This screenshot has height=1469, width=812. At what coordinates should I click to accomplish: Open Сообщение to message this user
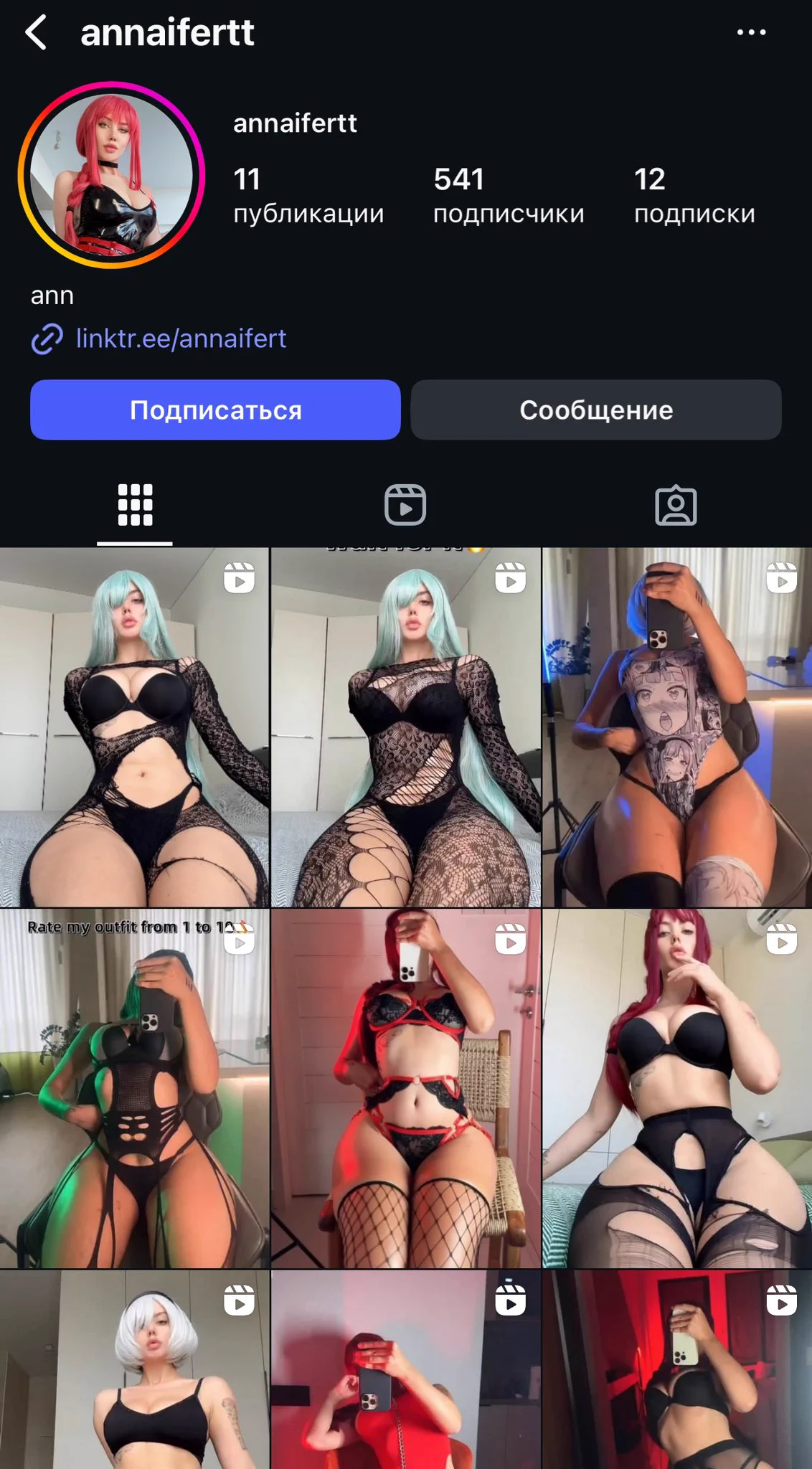click(x=595, y=410)
